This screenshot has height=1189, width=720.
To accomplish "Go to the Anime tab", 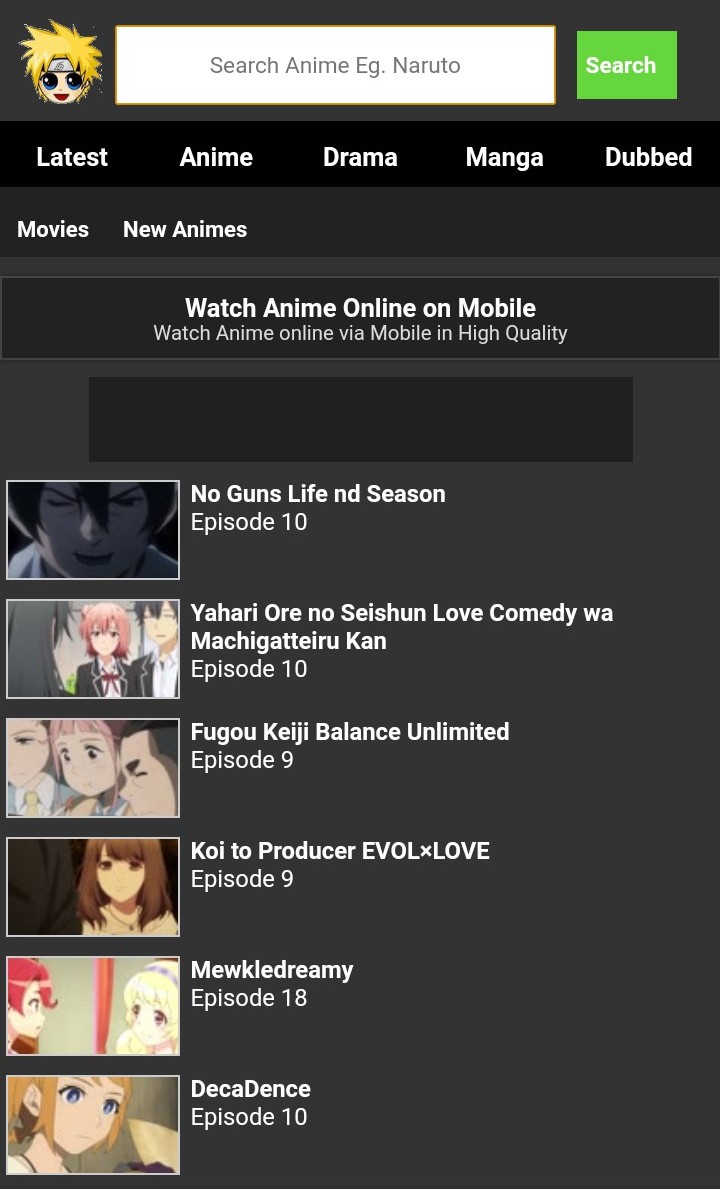I will coord(216,157).
